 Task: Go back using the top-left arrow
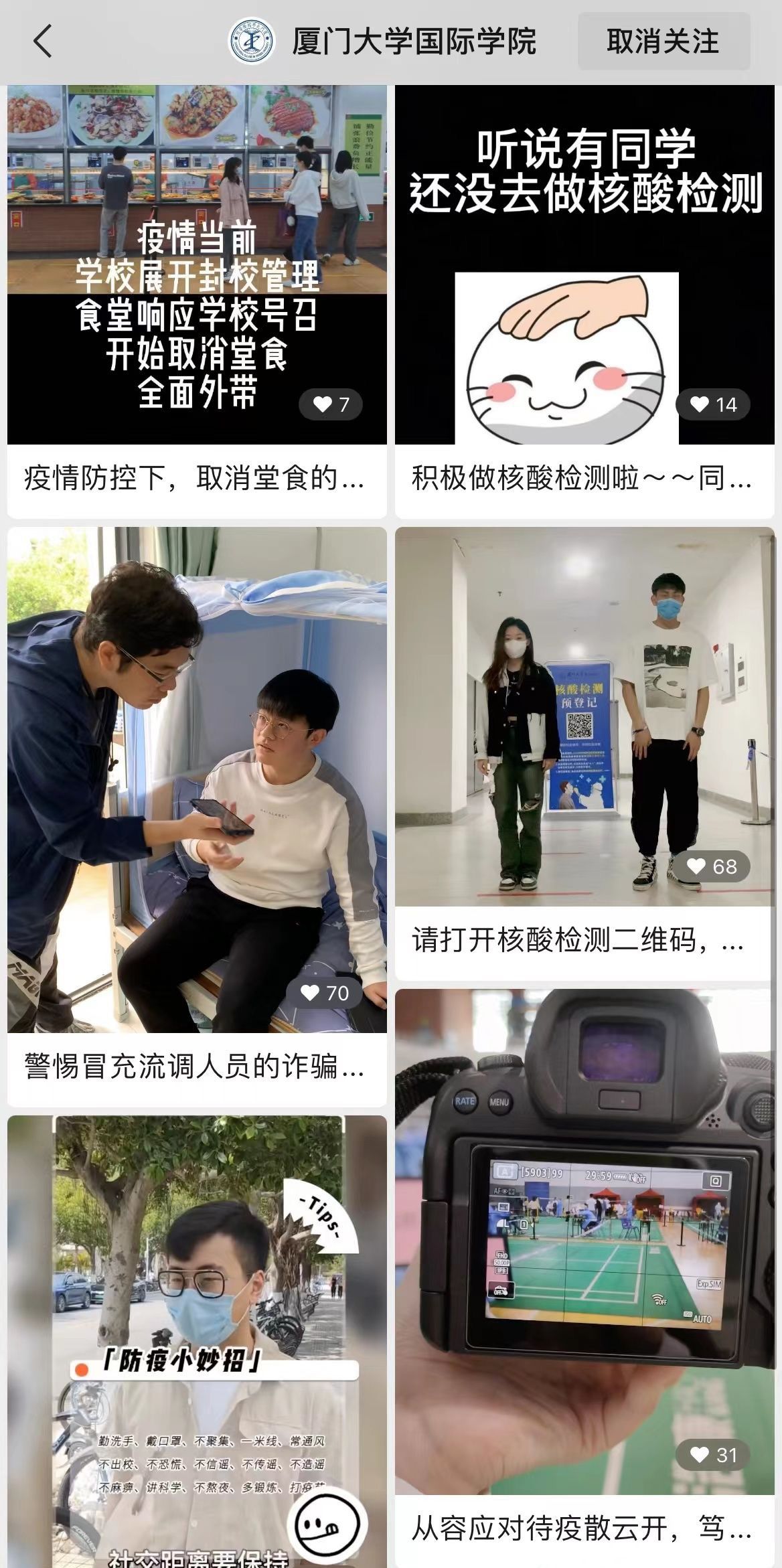click(x=42, y=42)
